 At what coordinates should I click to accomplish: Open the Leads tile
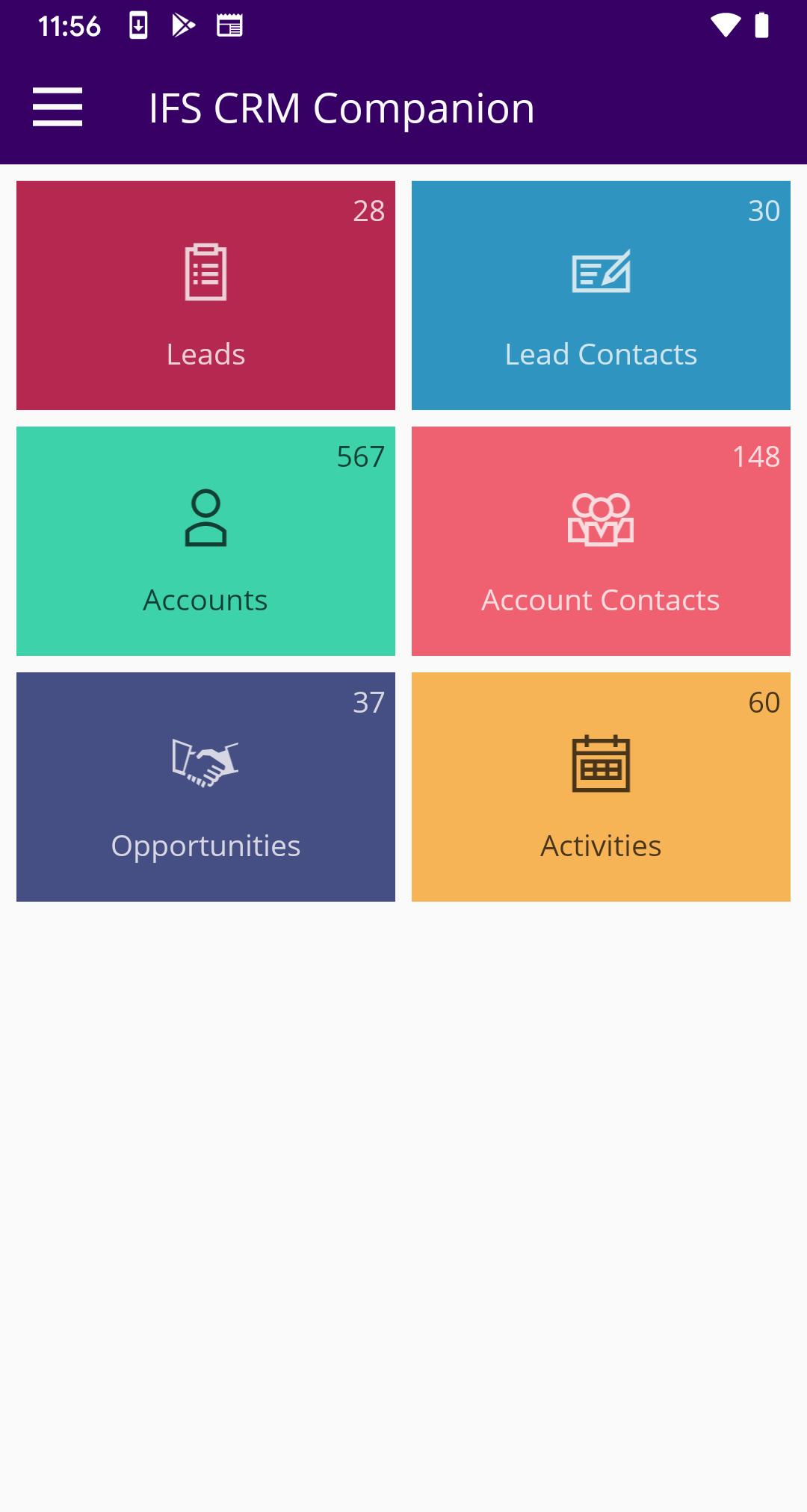[205, 295]
